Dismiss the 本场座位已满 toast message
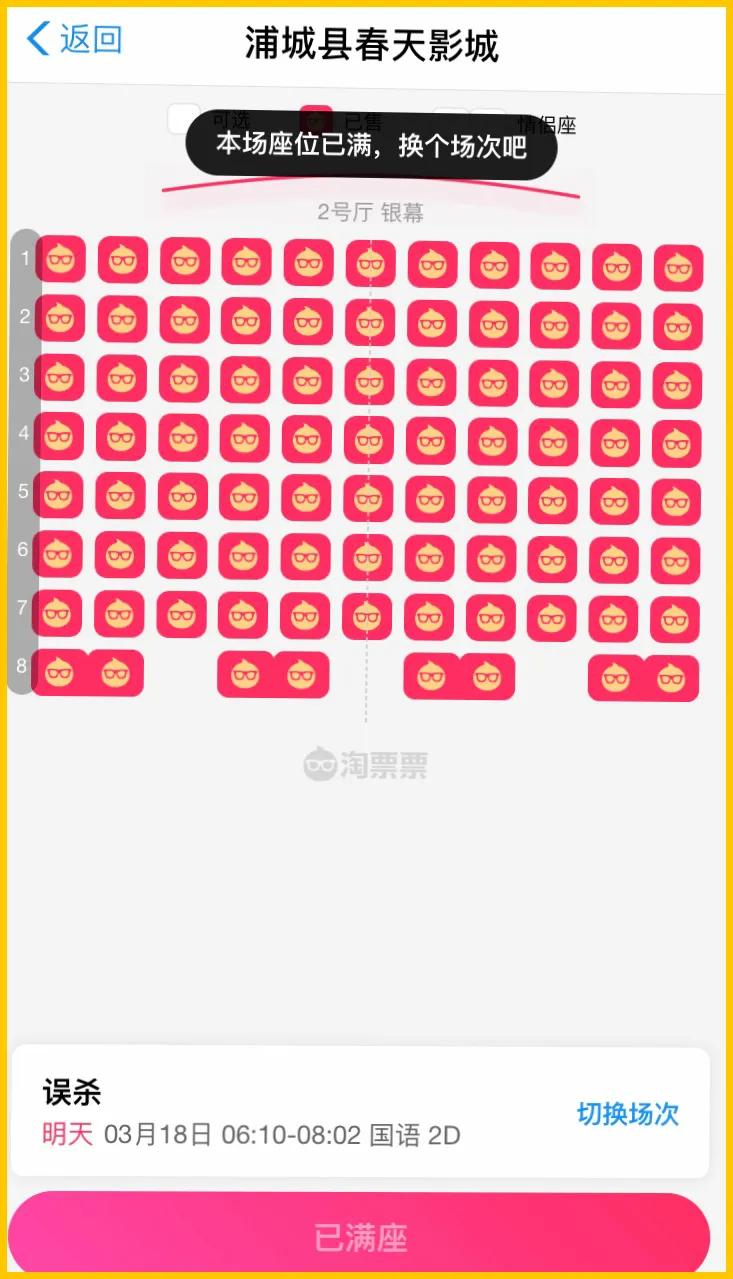This screenshot has height=1279, width=733. tap(370, 147)
